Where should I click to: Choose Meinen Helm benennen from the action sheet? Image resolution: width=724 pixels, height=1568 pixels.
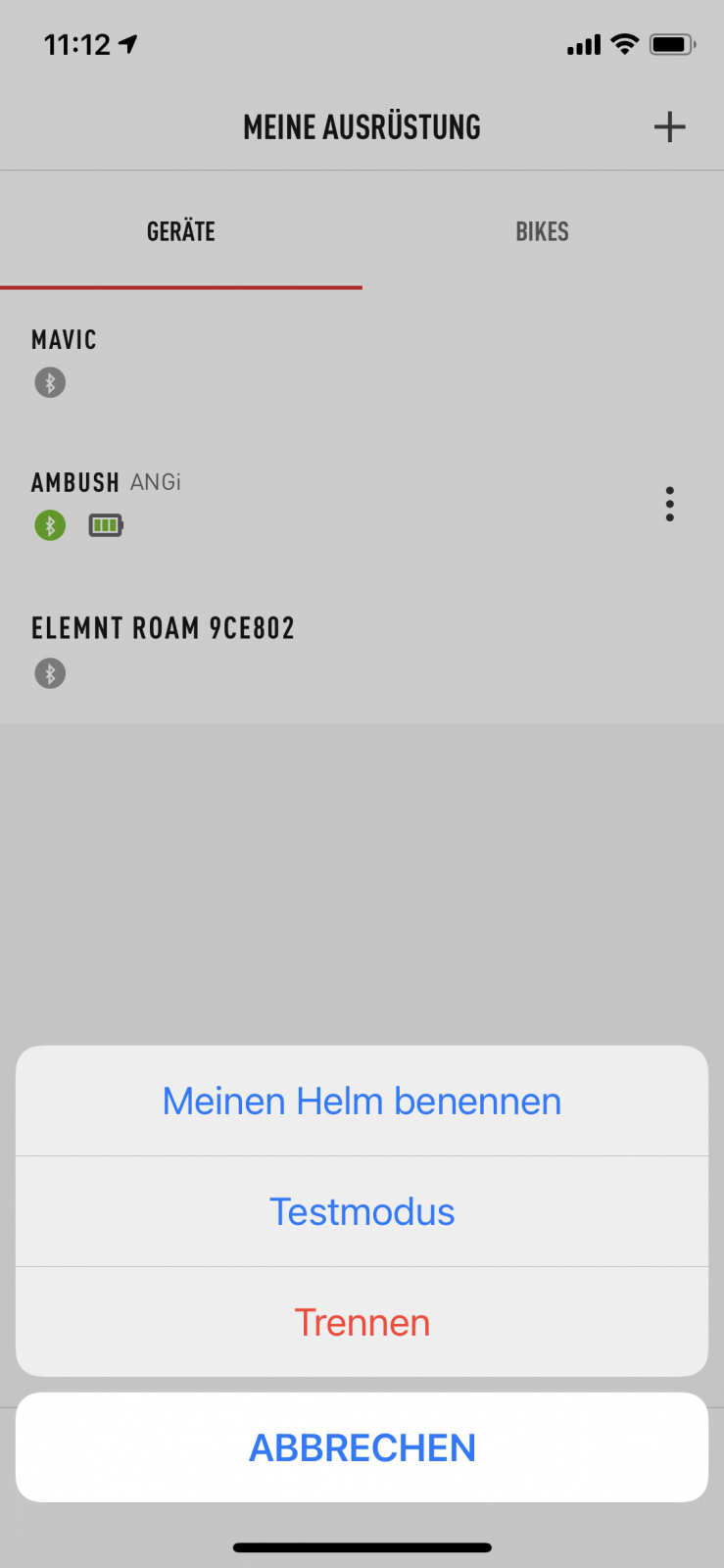point(362,1101)
